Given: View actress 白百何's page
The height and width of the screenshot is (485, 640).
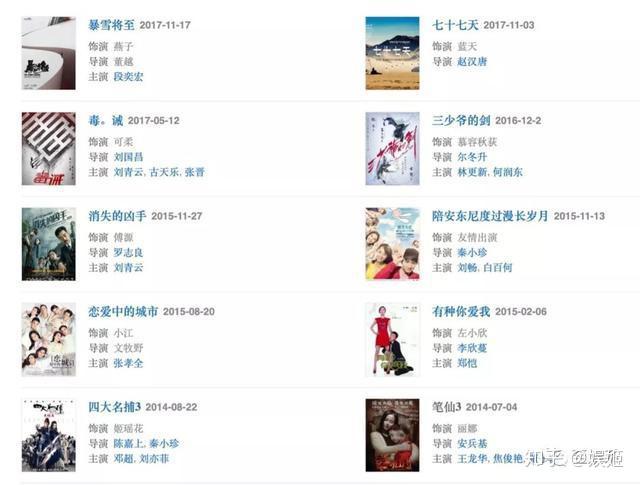Looking at the screenshot, I should point(497,268).
